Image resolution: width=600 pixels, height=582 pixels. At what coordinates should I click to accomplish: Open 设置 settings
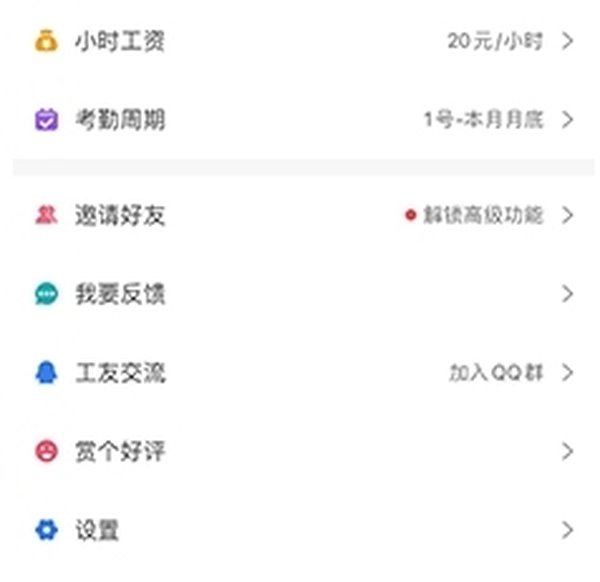(98, 530)
